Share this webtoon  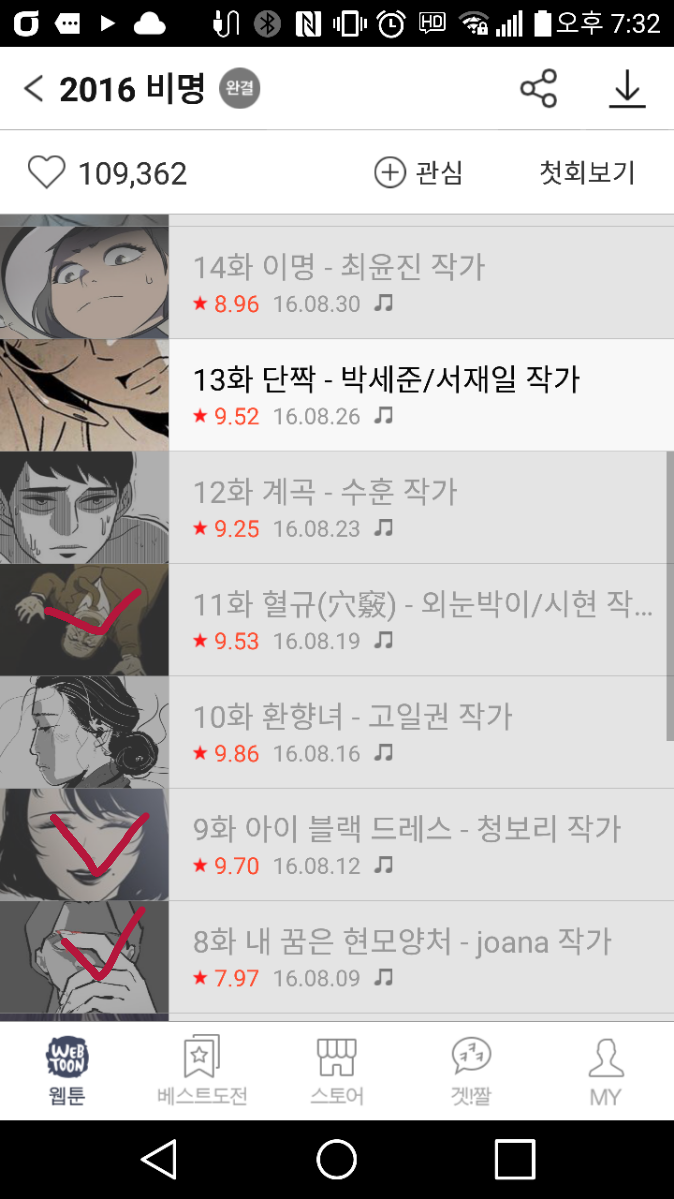(x=538, y=89)
